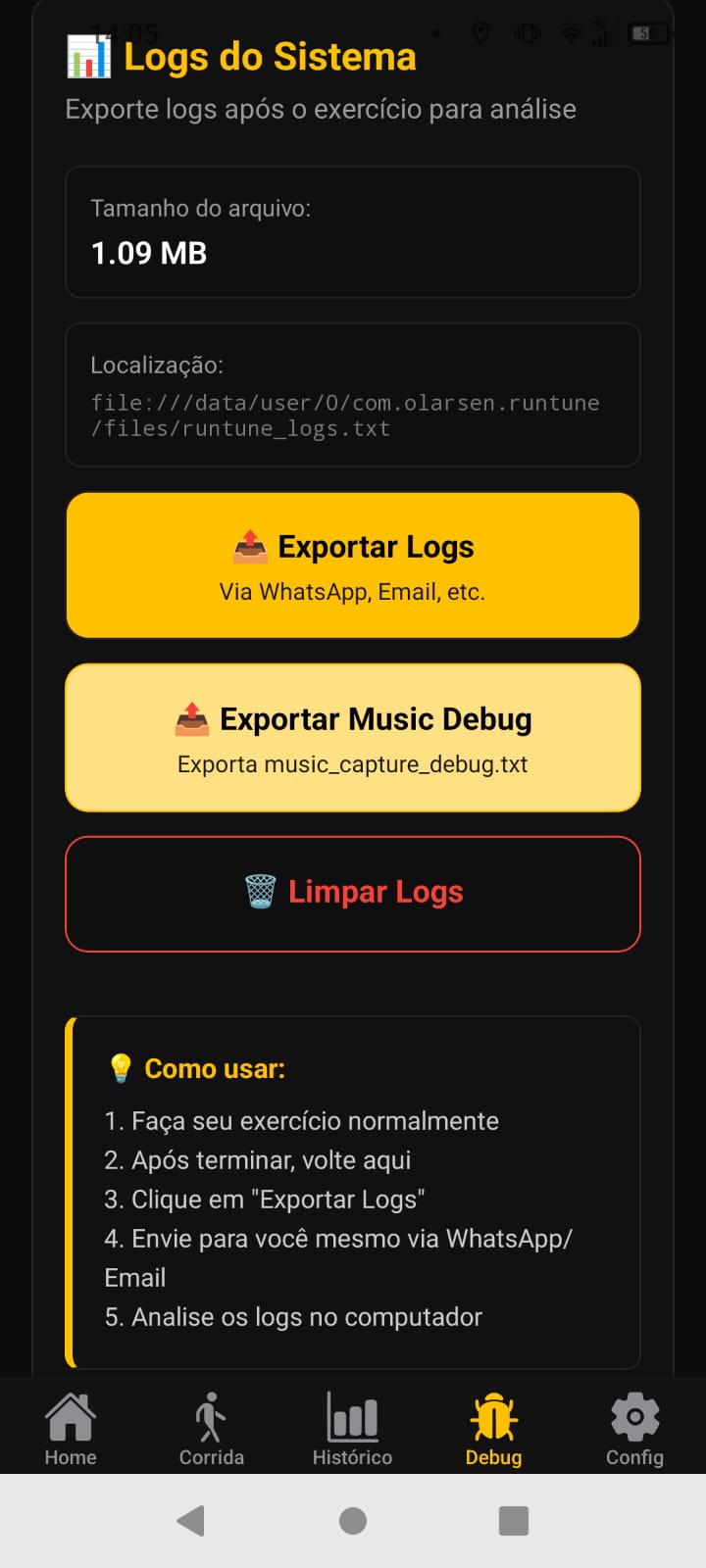Open the Config gear icon
The height and width of the screenshot is (1568, 706).
[634, 1415]
